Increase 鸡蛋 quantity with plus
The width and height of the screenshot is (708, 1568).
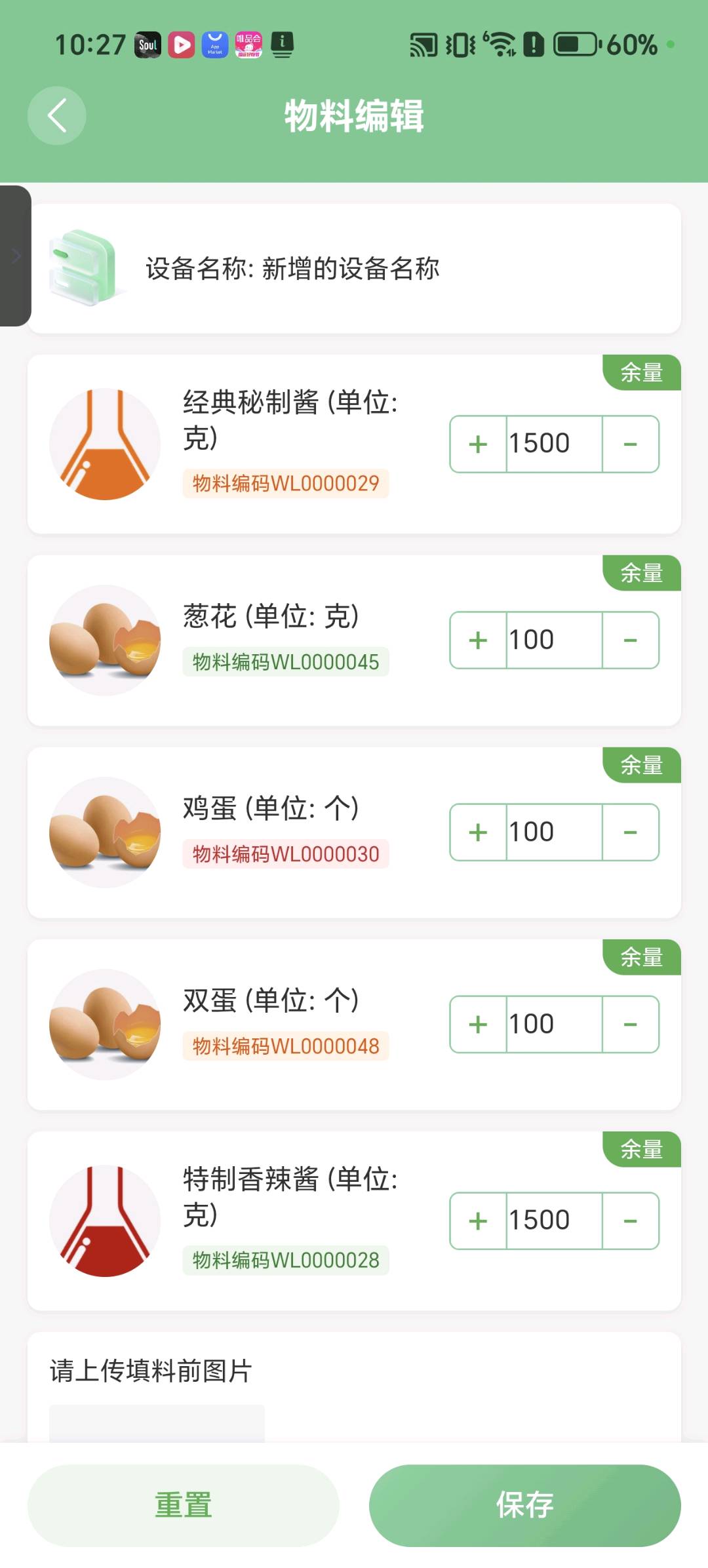[x=478, y=832]
